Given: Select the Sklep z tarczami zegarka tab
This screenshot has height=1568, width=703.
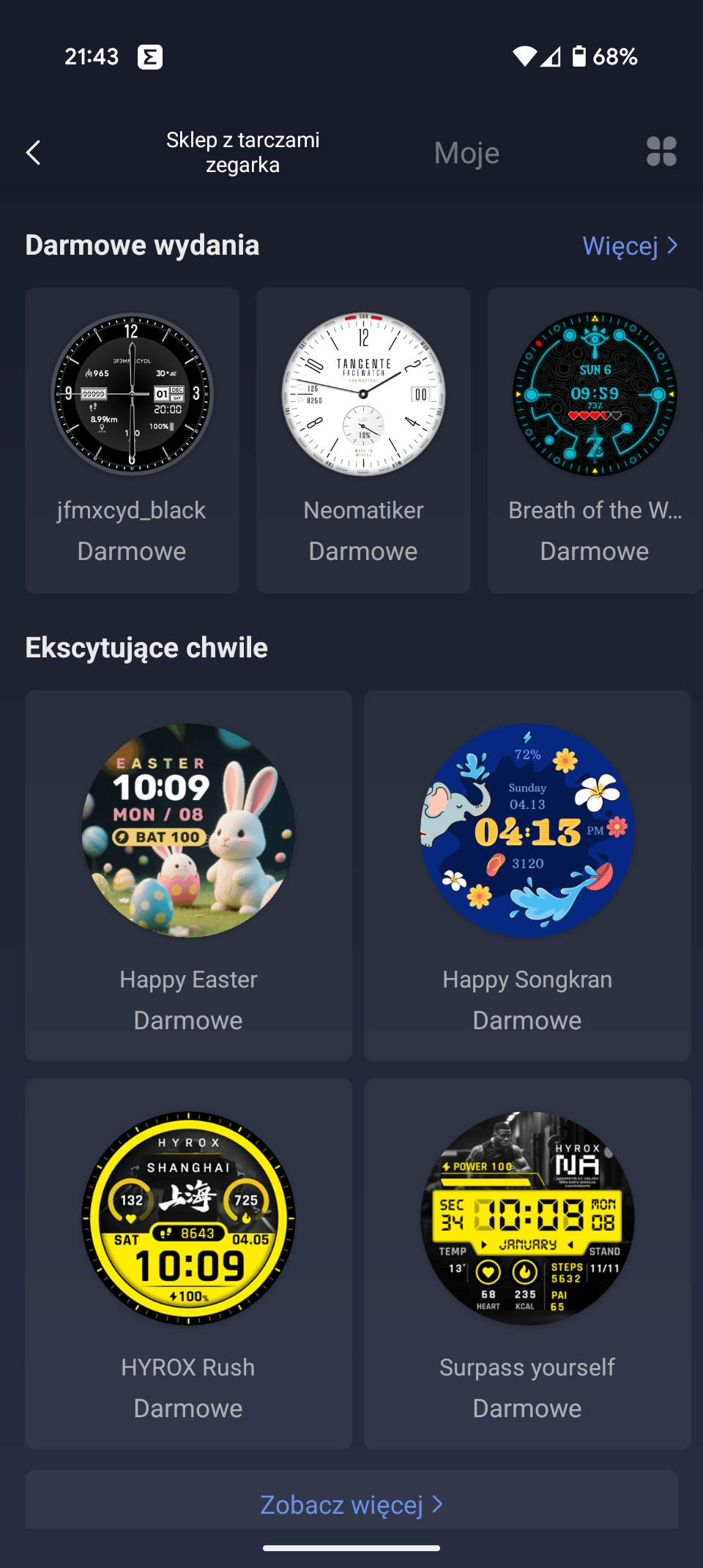Looking at the screenshot, I should (242, 152).
